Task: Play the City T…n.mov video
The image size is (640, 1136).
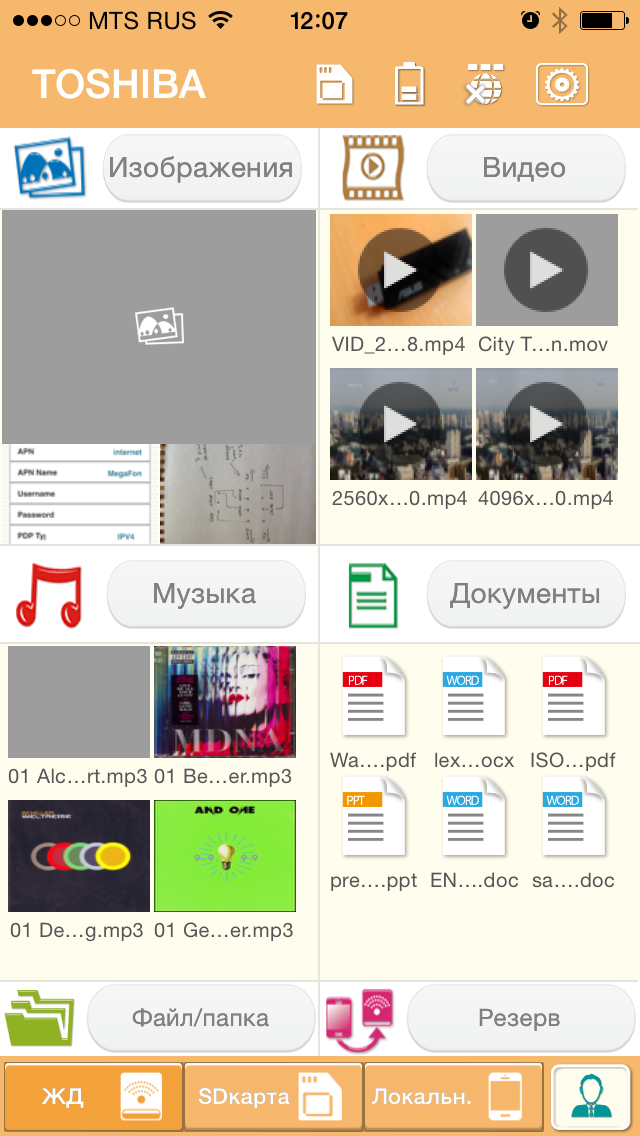Action: 546,270
